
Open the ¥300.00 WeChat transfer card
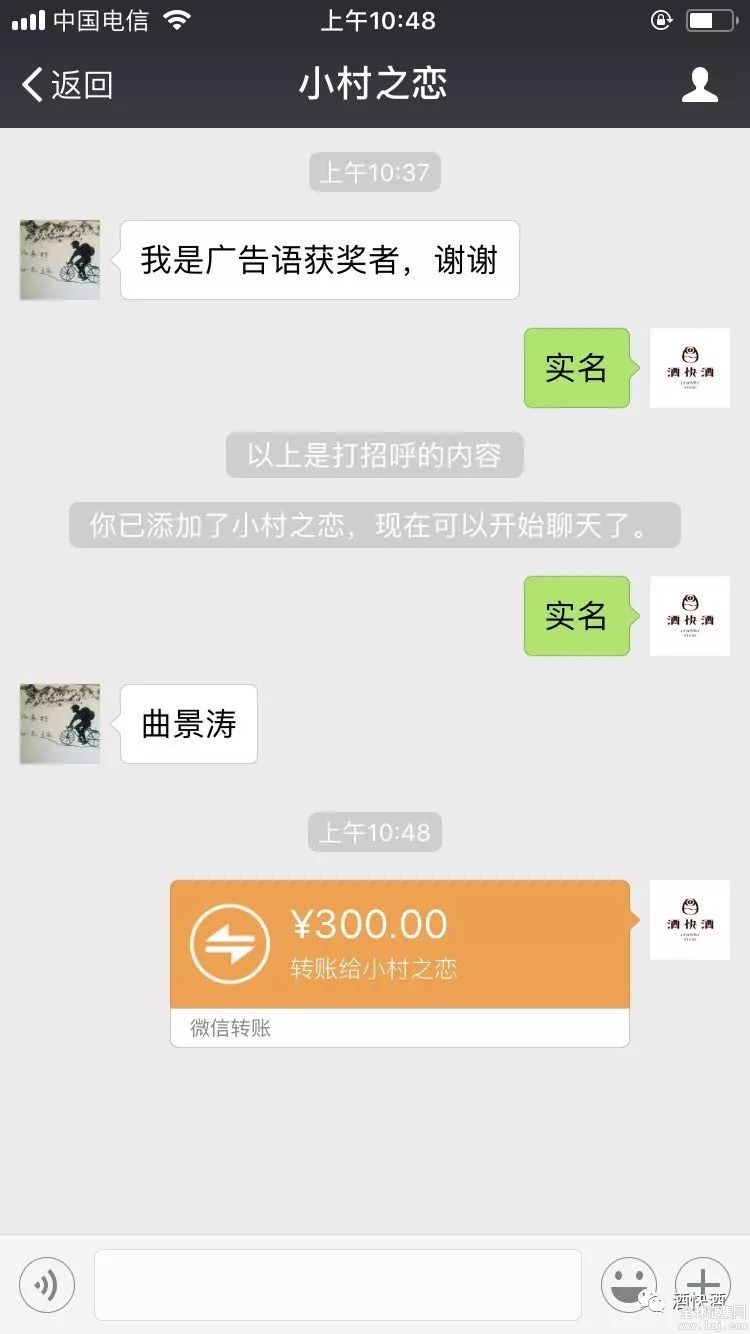(400, 945)
